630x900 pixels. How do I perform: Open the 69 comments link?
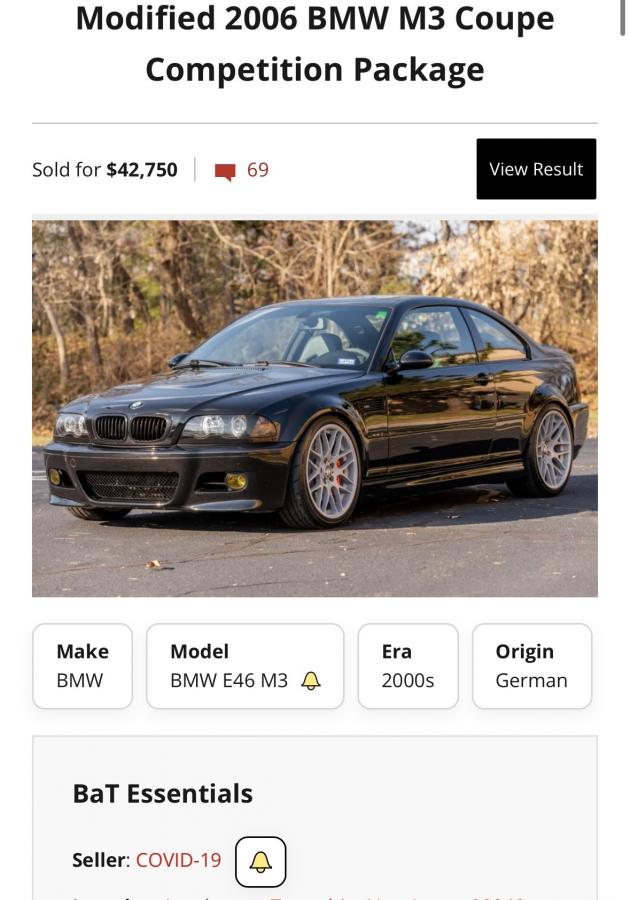pyautogui.click(x=243, y=170)
